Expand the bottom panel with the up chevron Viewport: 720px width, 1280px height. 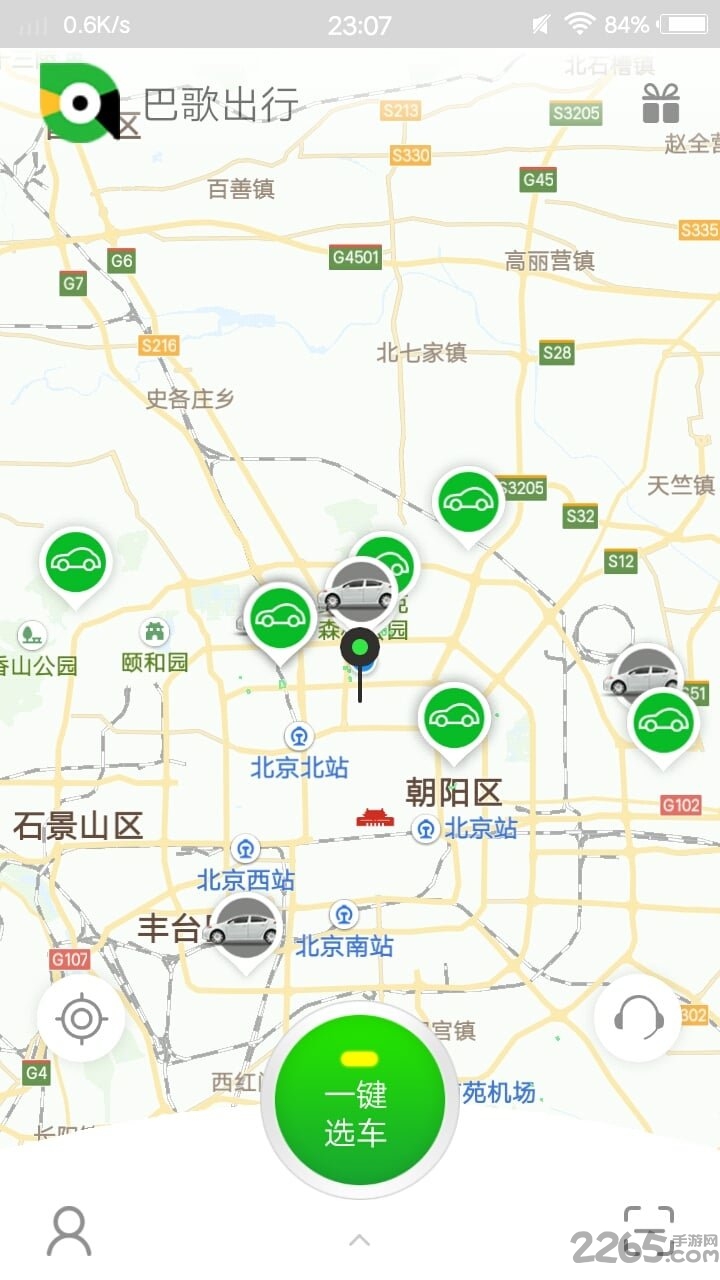[x=360, y=1240]
